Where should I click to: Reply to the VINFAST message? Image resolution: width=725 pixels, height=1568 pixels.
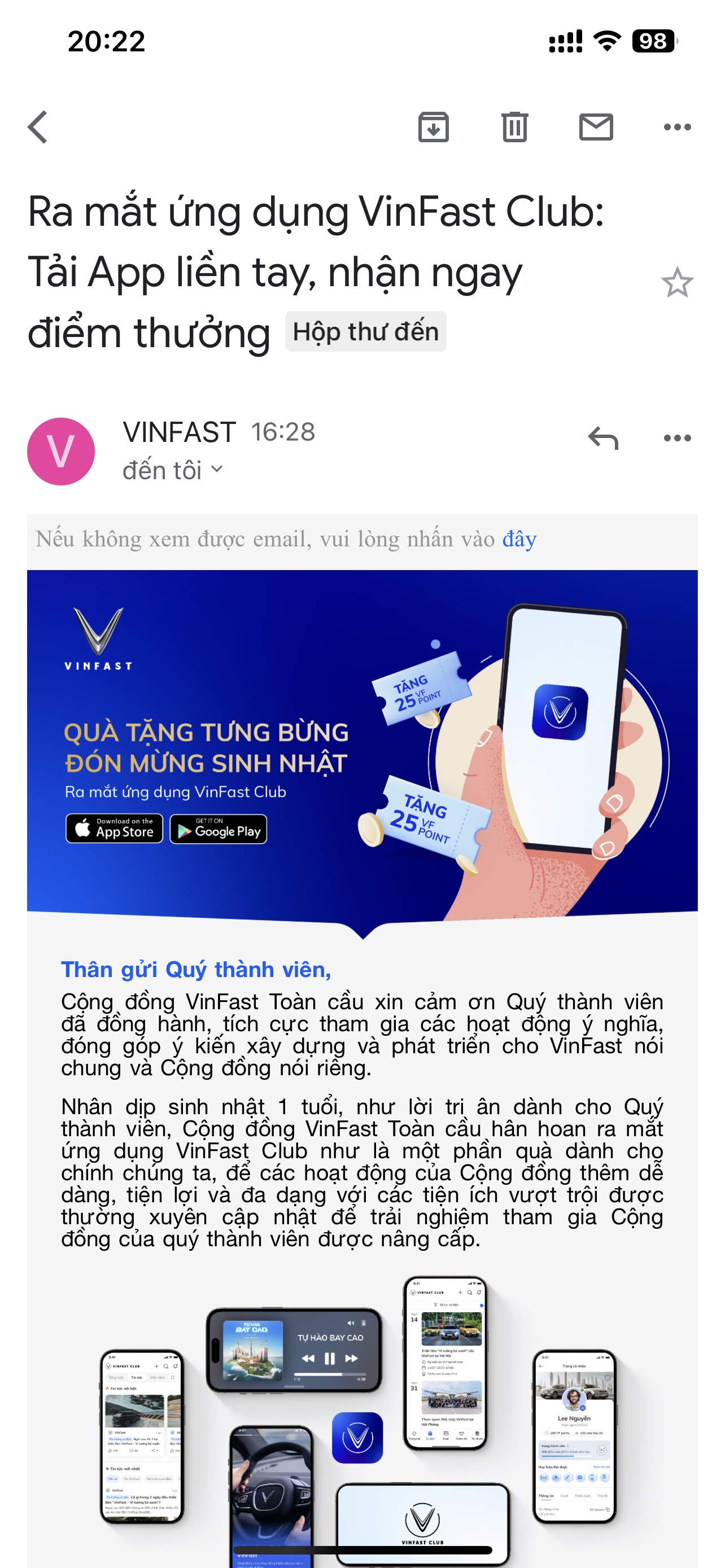602,438
